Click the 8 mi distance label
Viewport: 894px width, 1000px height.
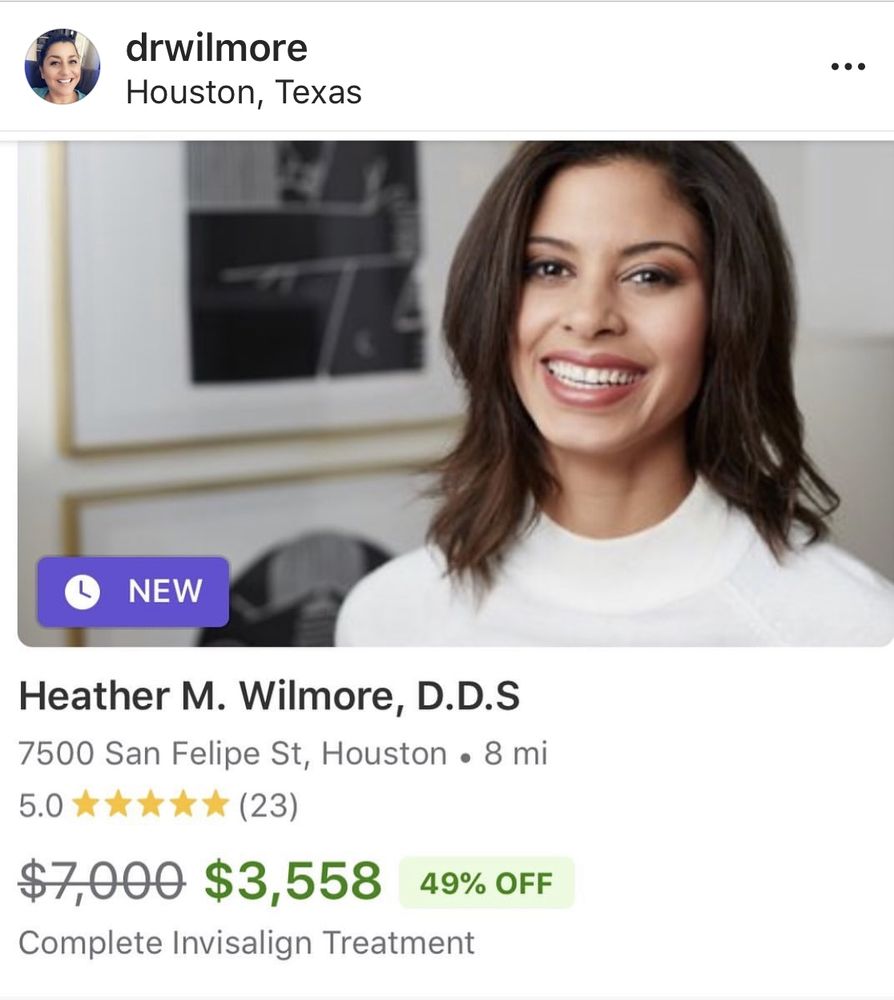point(520,753)
